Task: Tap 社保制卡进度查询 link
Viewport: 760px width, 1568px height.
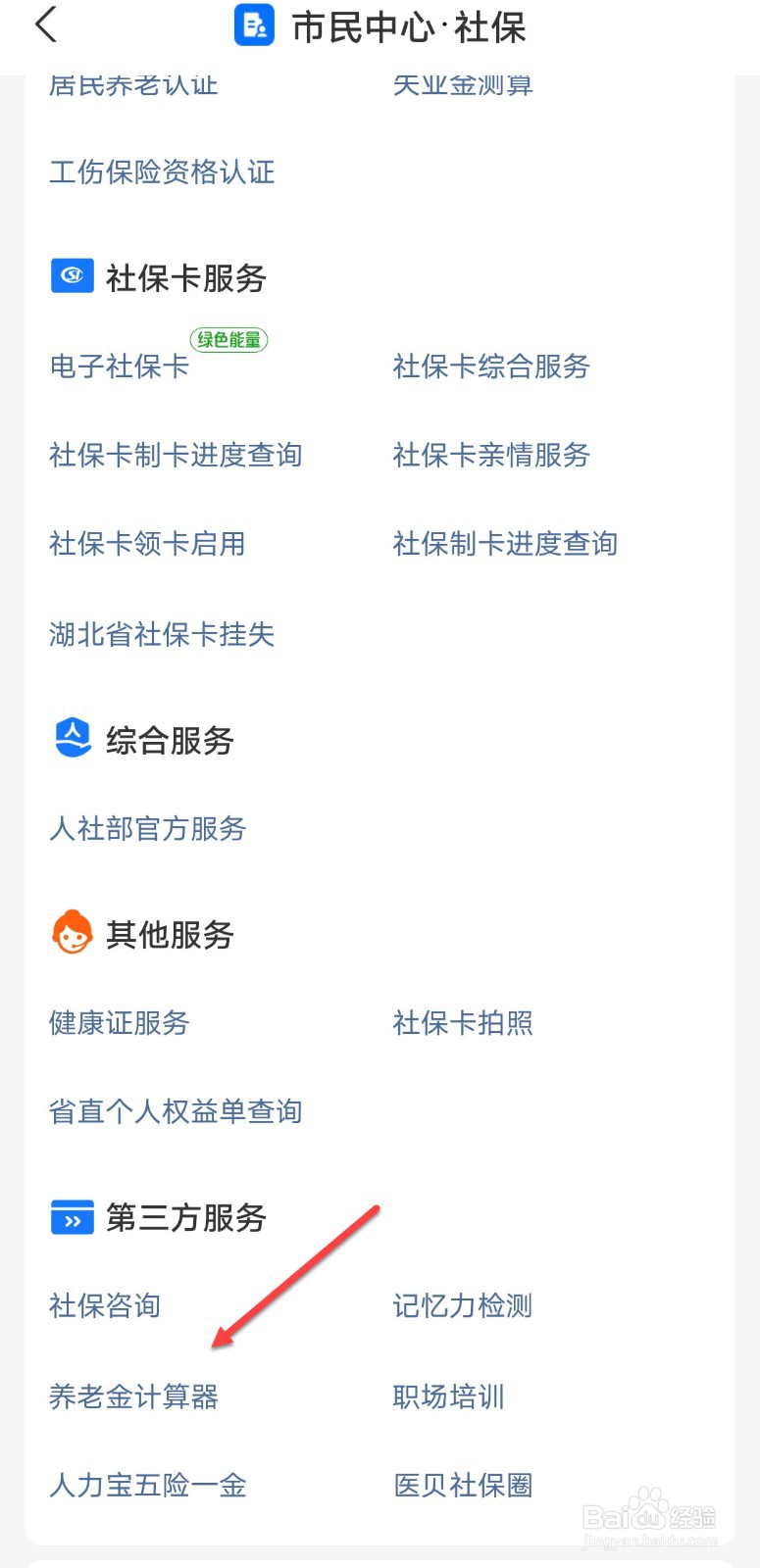Action: (x=505, y=544)
